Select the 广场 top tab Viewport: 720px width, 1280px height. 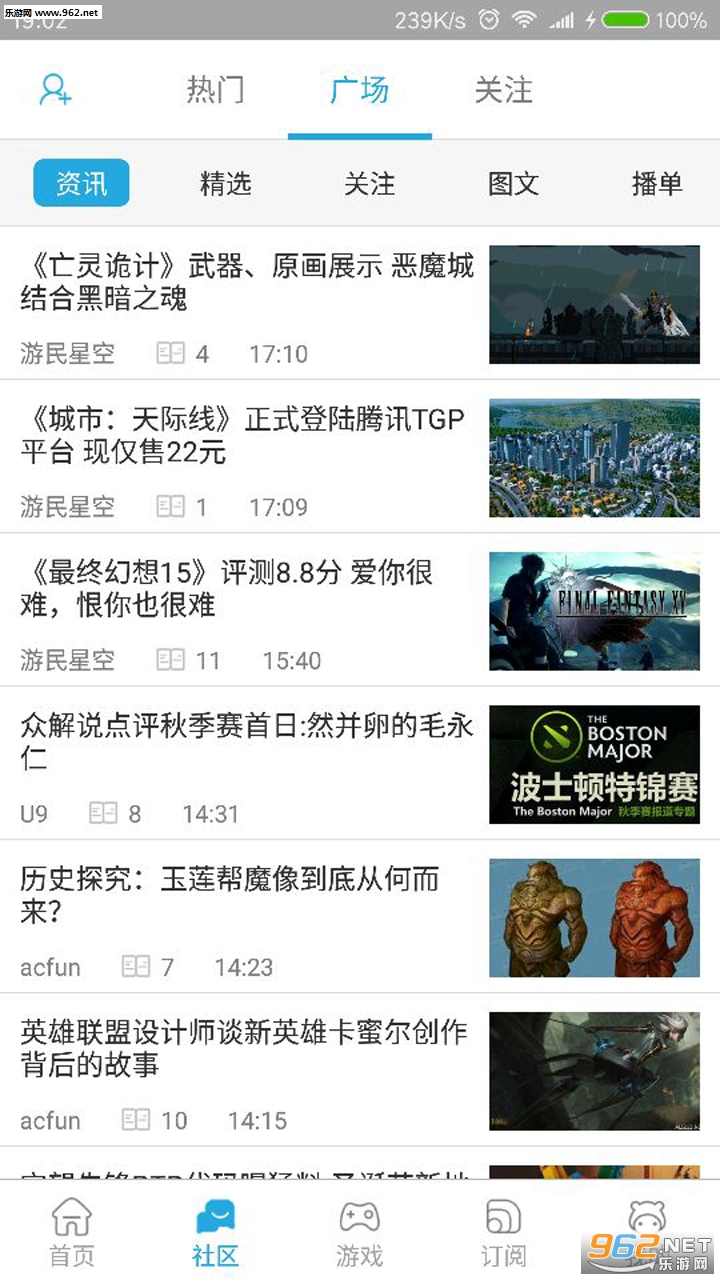click(x=359, y=90)
